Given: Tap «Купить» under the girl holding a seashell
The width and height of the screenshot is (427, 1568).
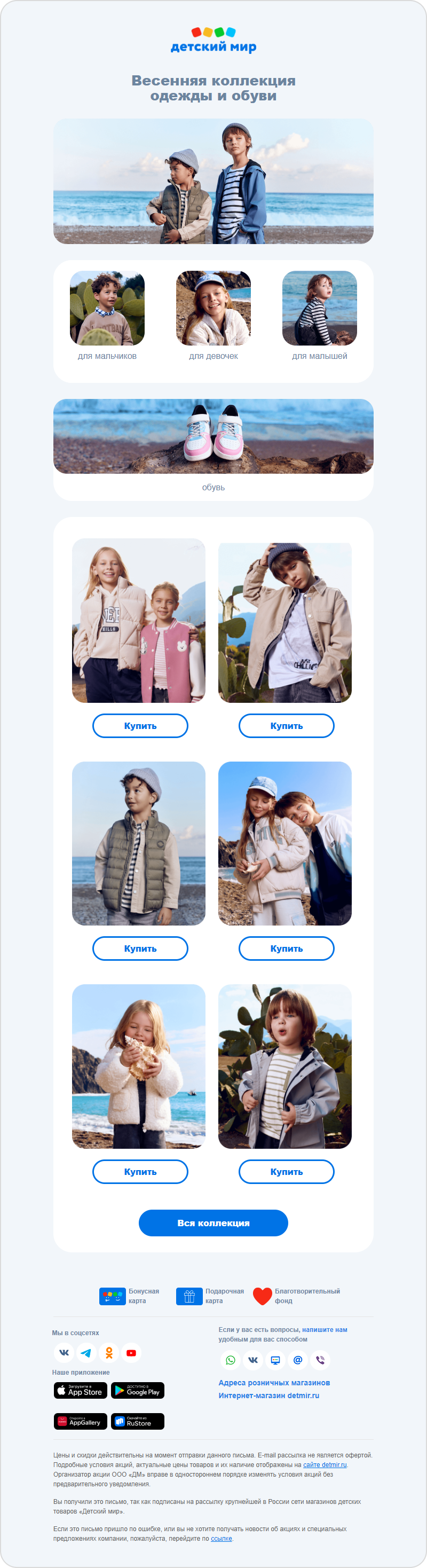Looking at the screenshot, I should tap(140, 1172).
